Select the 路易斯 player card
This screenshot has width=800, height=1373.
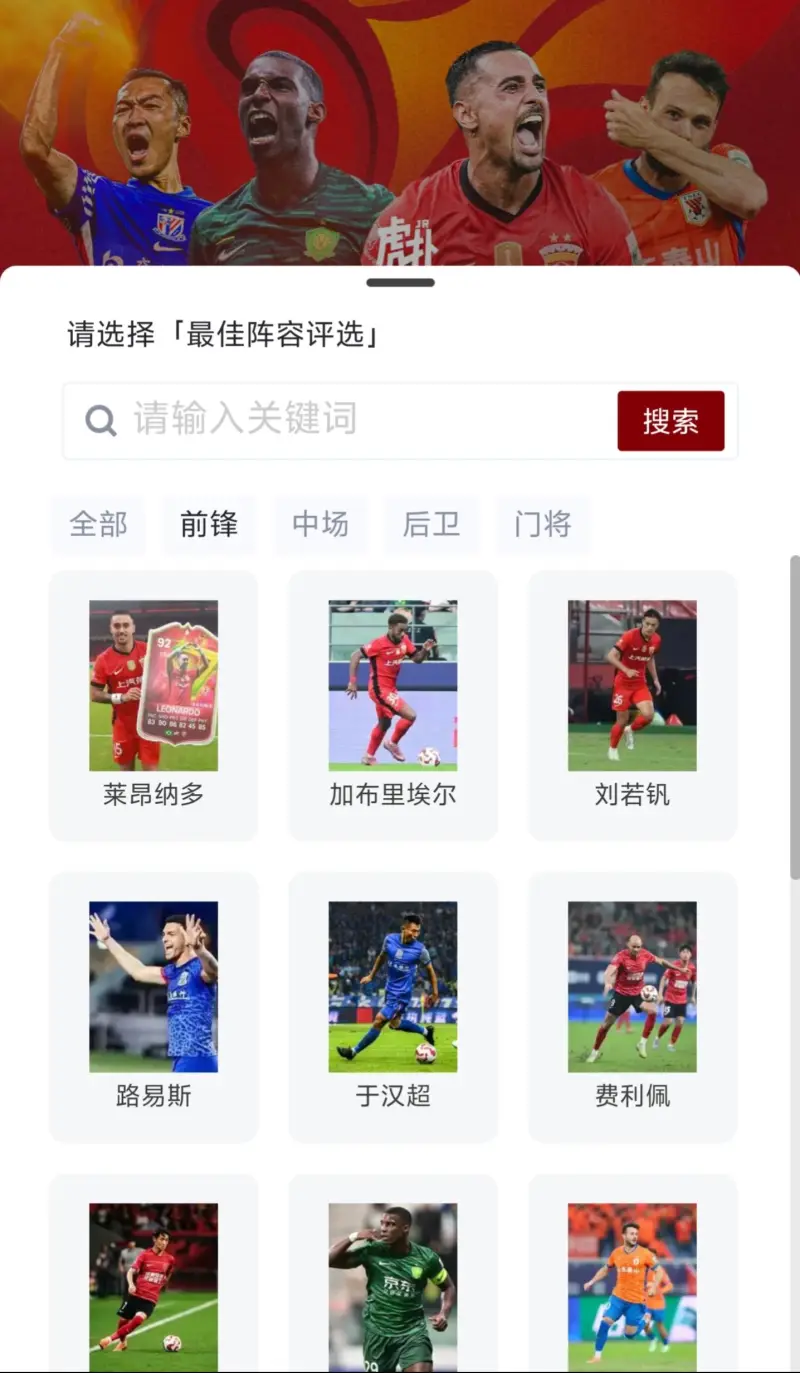pos(153,1007)
